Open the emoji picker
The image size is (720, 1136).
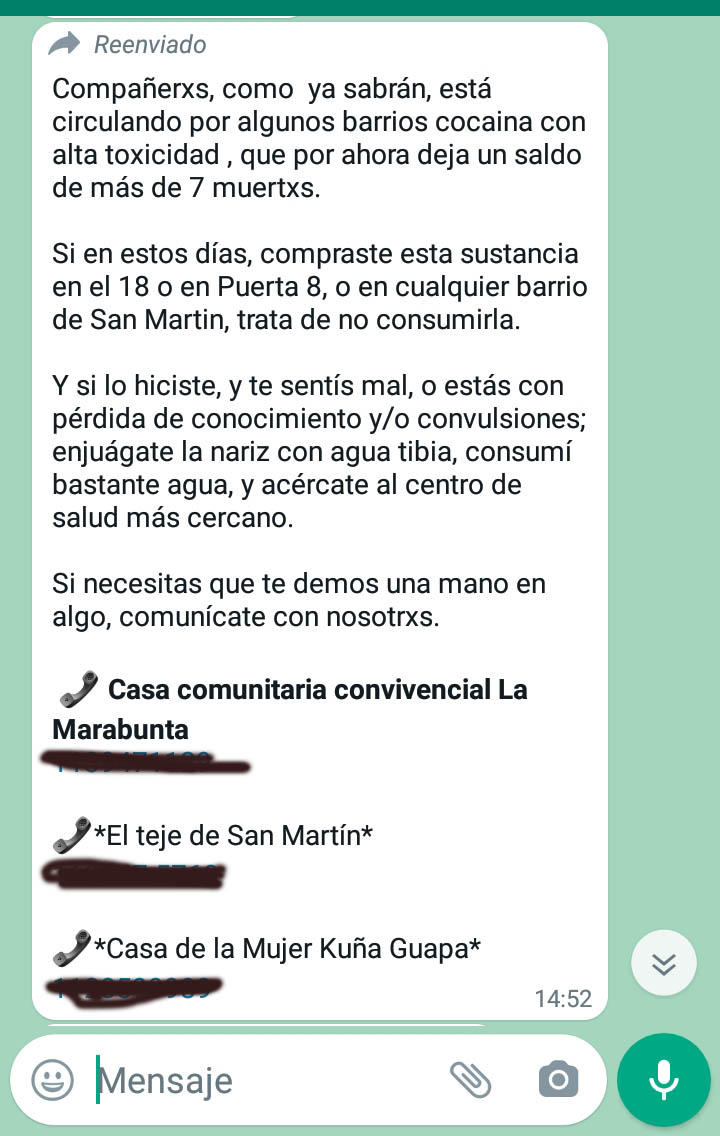click(x=53, y=1080)
